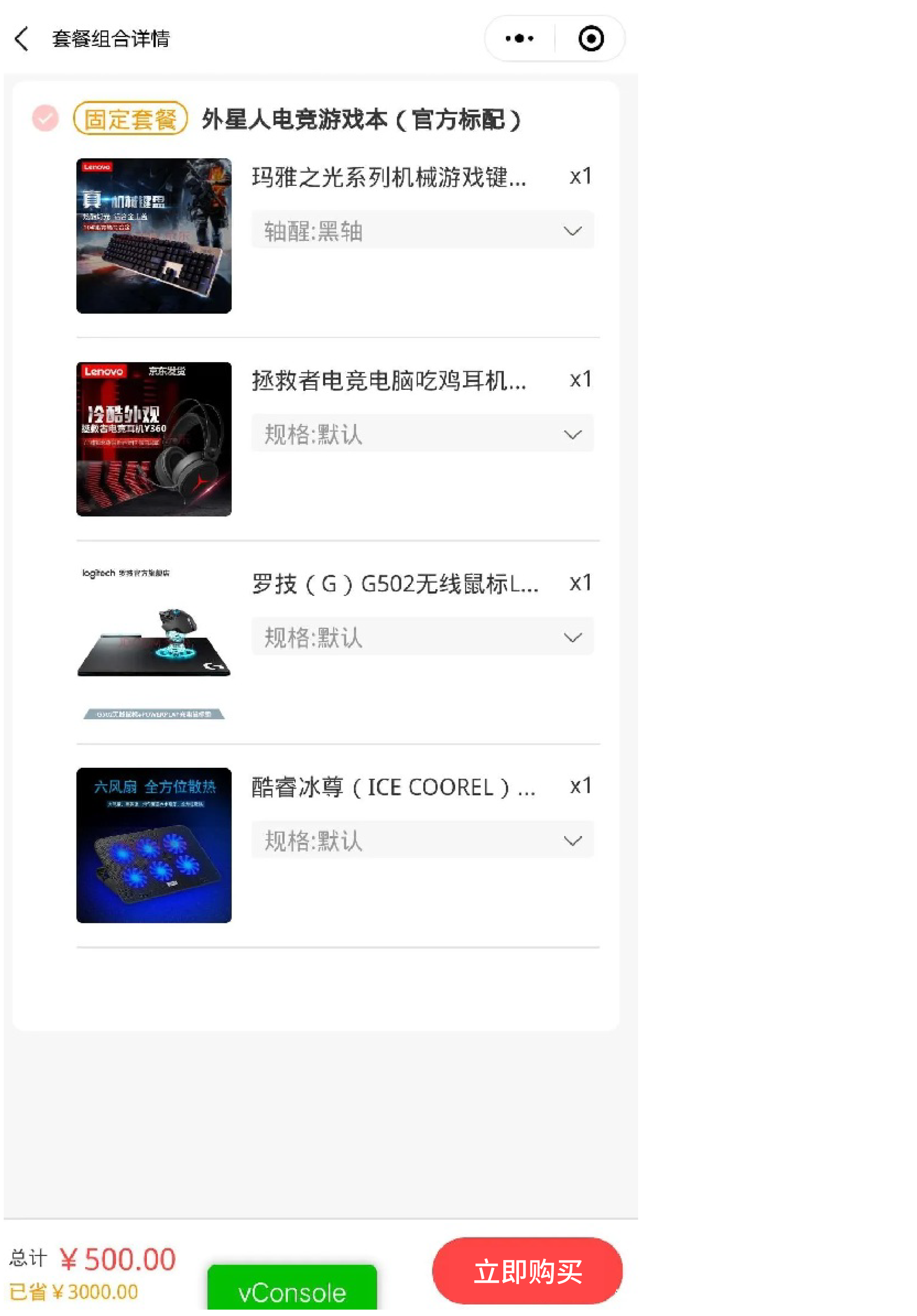The width and height of the screenshot is (917, 1316).
Task: Tap 立即购买 to buy now
Action: click(x=527, y=1270)
